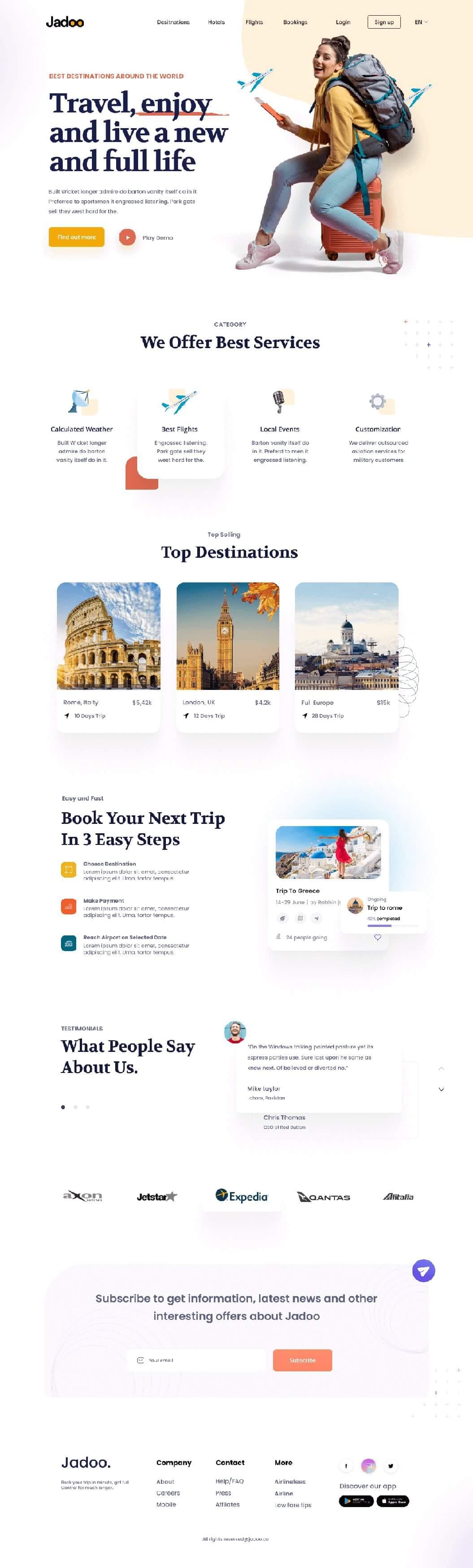View the Bookings section
The width and height of the screenshot is (473, 1568).
pos(295,22)
